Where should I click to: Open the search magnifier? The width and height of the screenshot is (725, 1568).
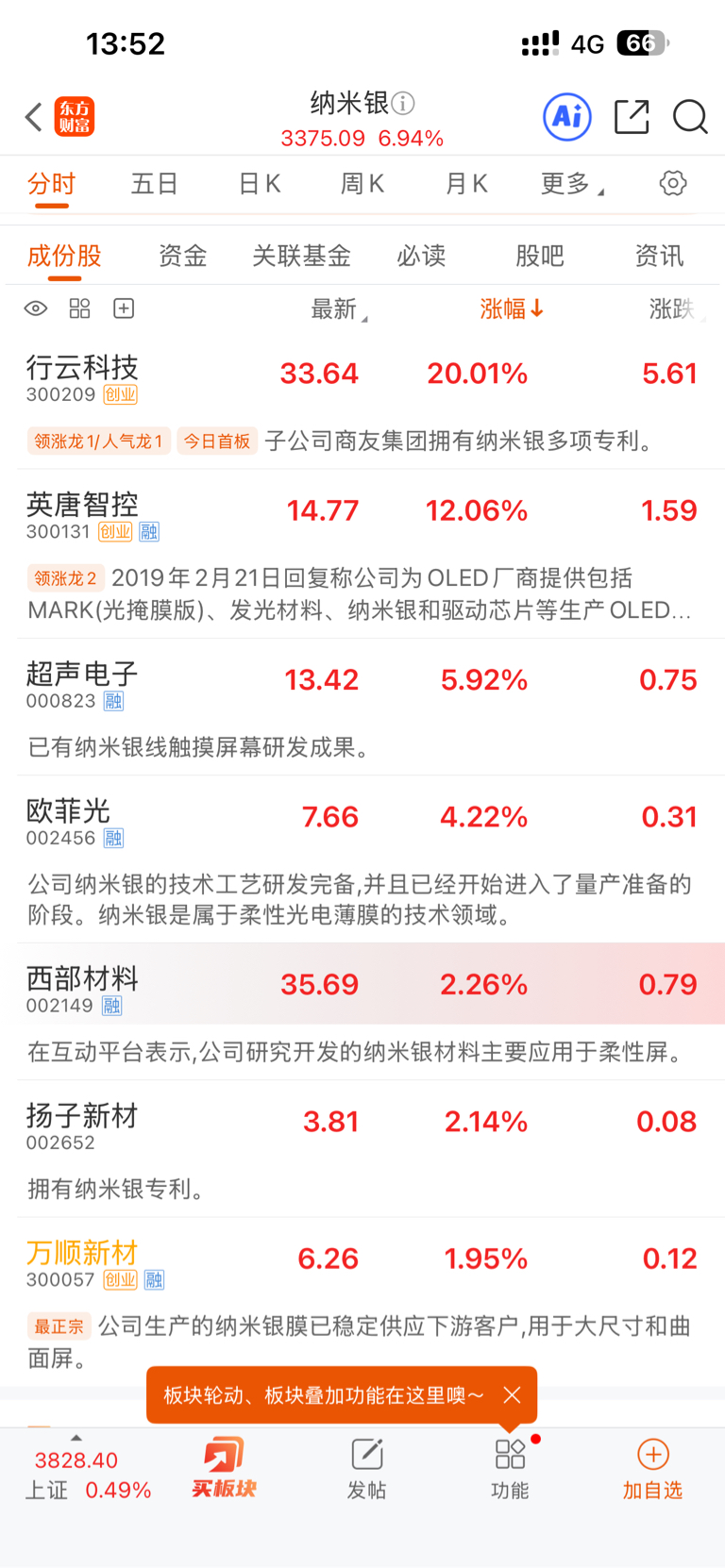tap(690, 117)
